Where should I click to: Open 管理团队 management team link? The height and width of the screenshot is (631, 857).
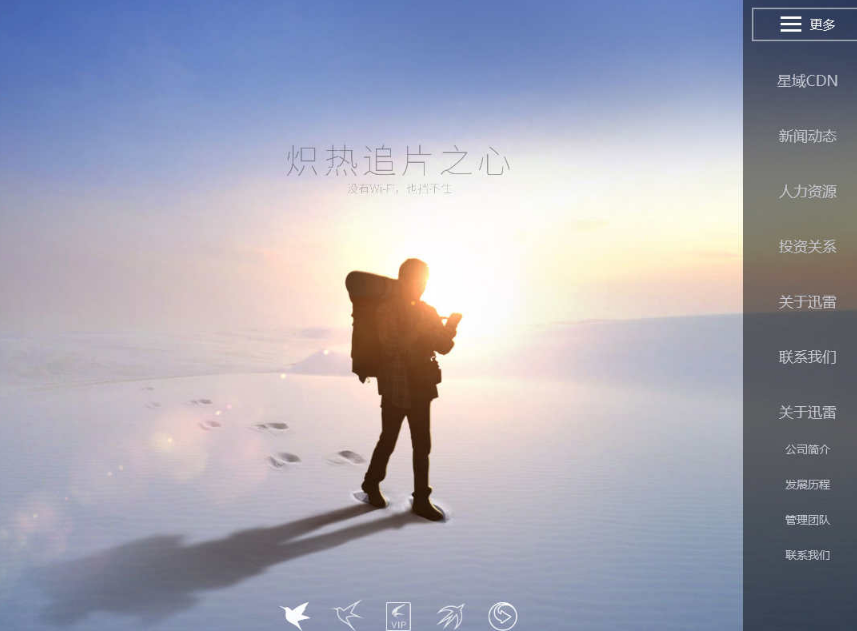807,520
